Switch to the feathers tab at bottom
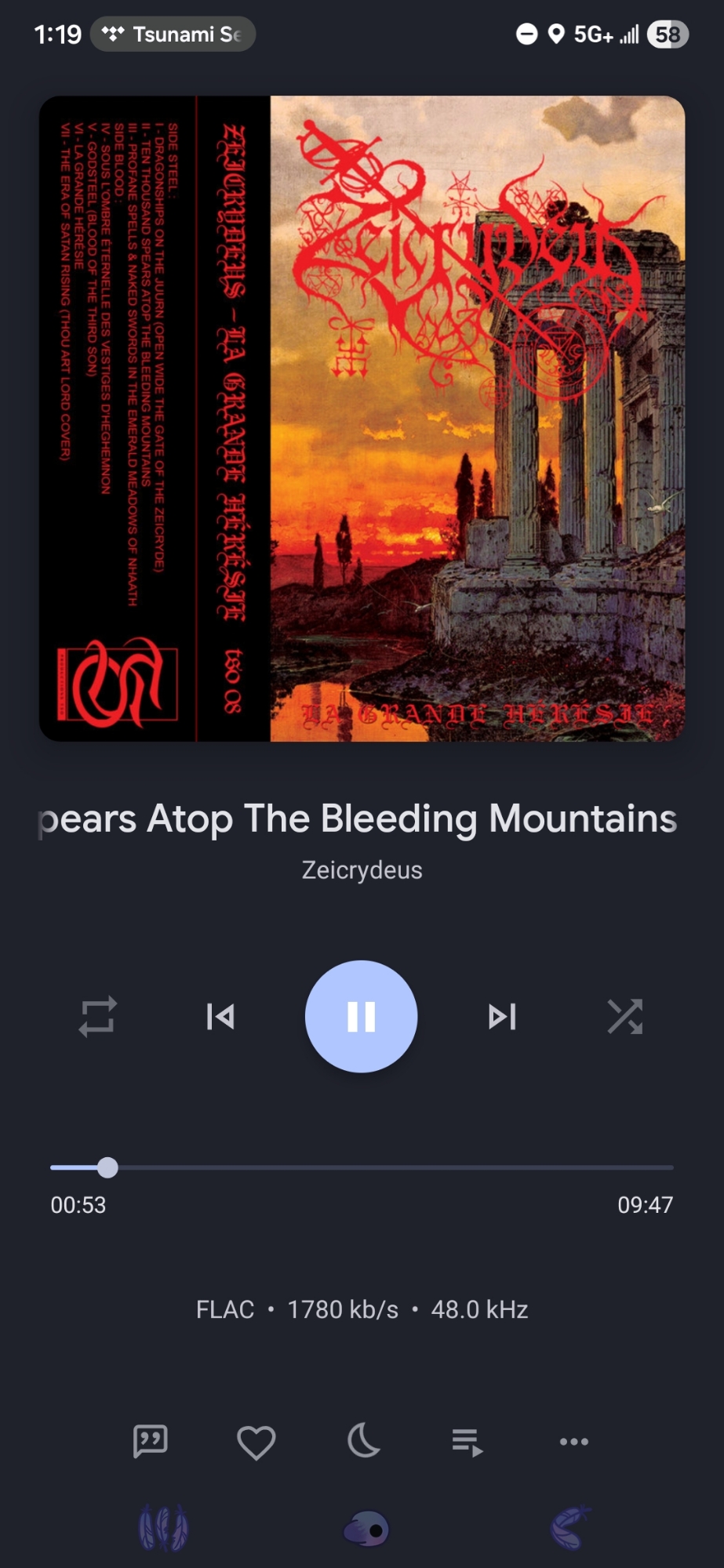Viewport: 724px width, 1568px height. [x=163, y=1528]
